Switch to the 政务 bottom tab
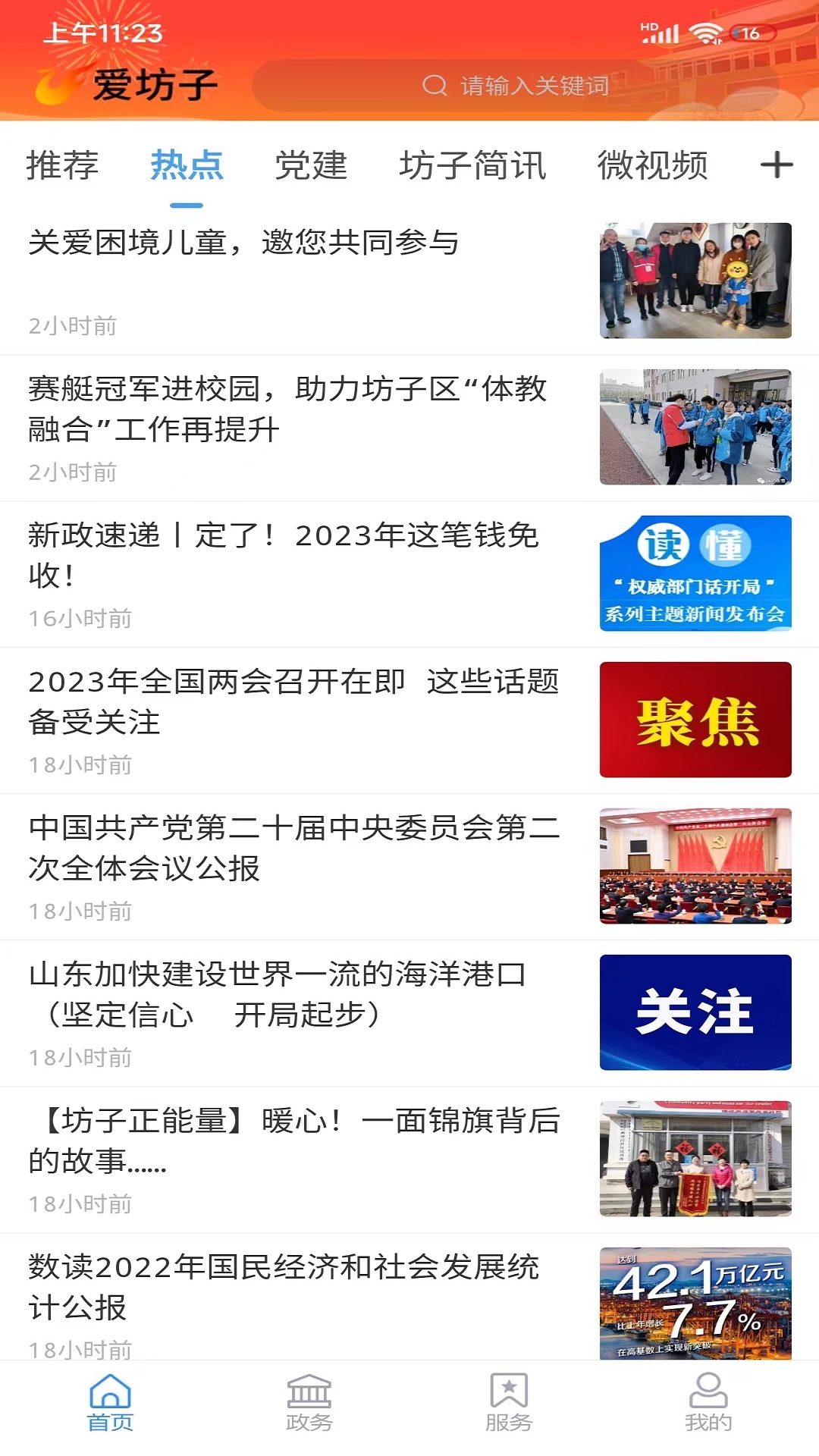 point(309,1403)
